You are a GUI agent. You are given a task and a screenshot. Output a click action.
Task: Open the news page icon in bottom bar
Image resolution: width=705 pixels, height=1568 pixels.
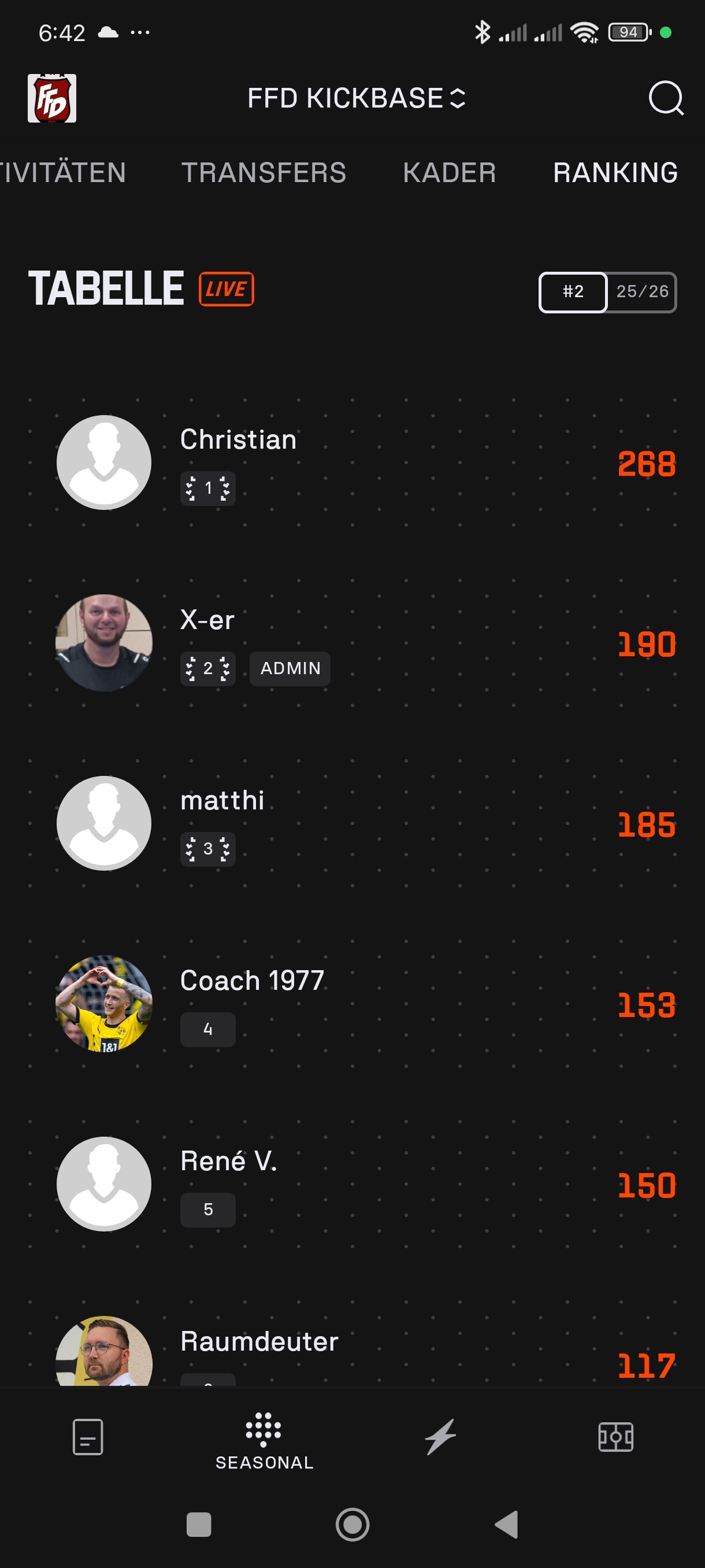(x=88, y=1437)
